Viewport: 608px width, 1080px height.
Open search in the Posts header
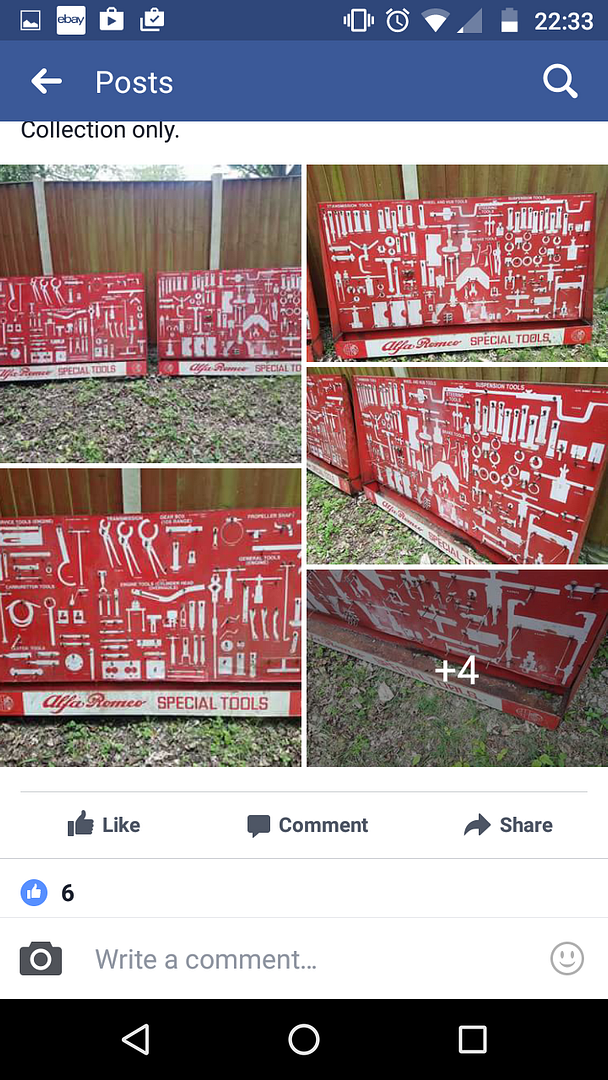point(560,82)
